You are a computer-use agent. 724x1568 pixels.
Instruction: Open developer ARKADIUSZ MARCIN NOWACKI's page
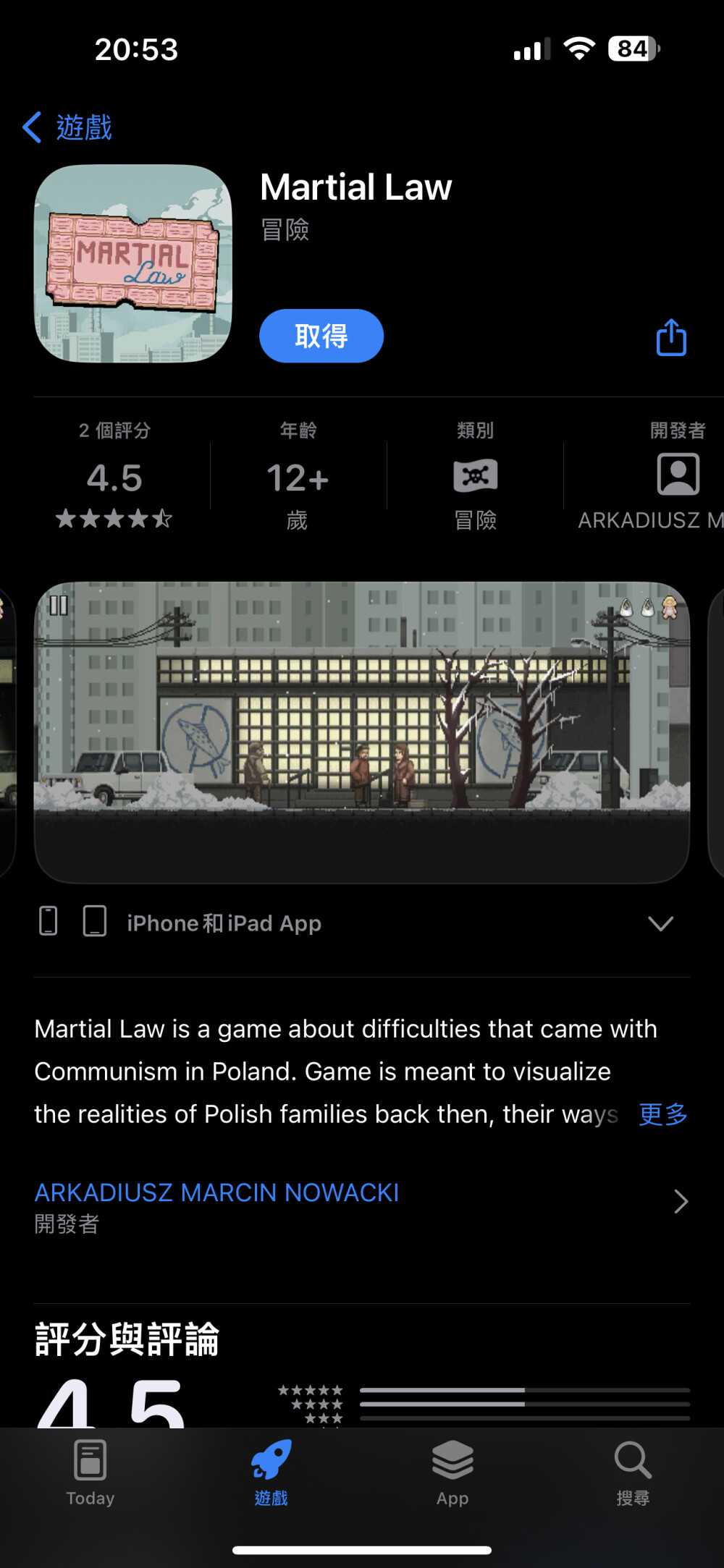(361, 1203)
